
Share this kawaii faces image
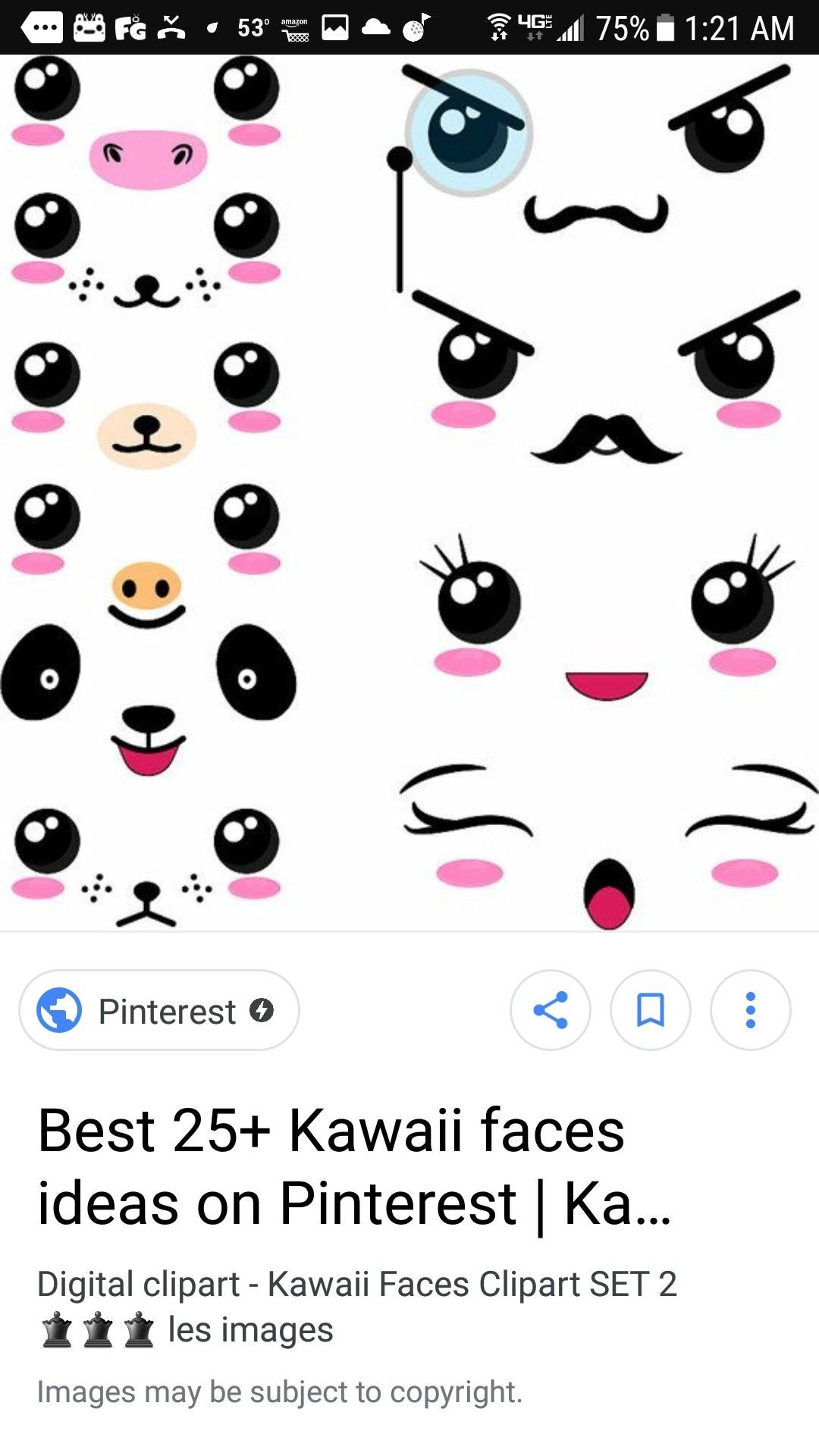click(x=551, y=1010)
